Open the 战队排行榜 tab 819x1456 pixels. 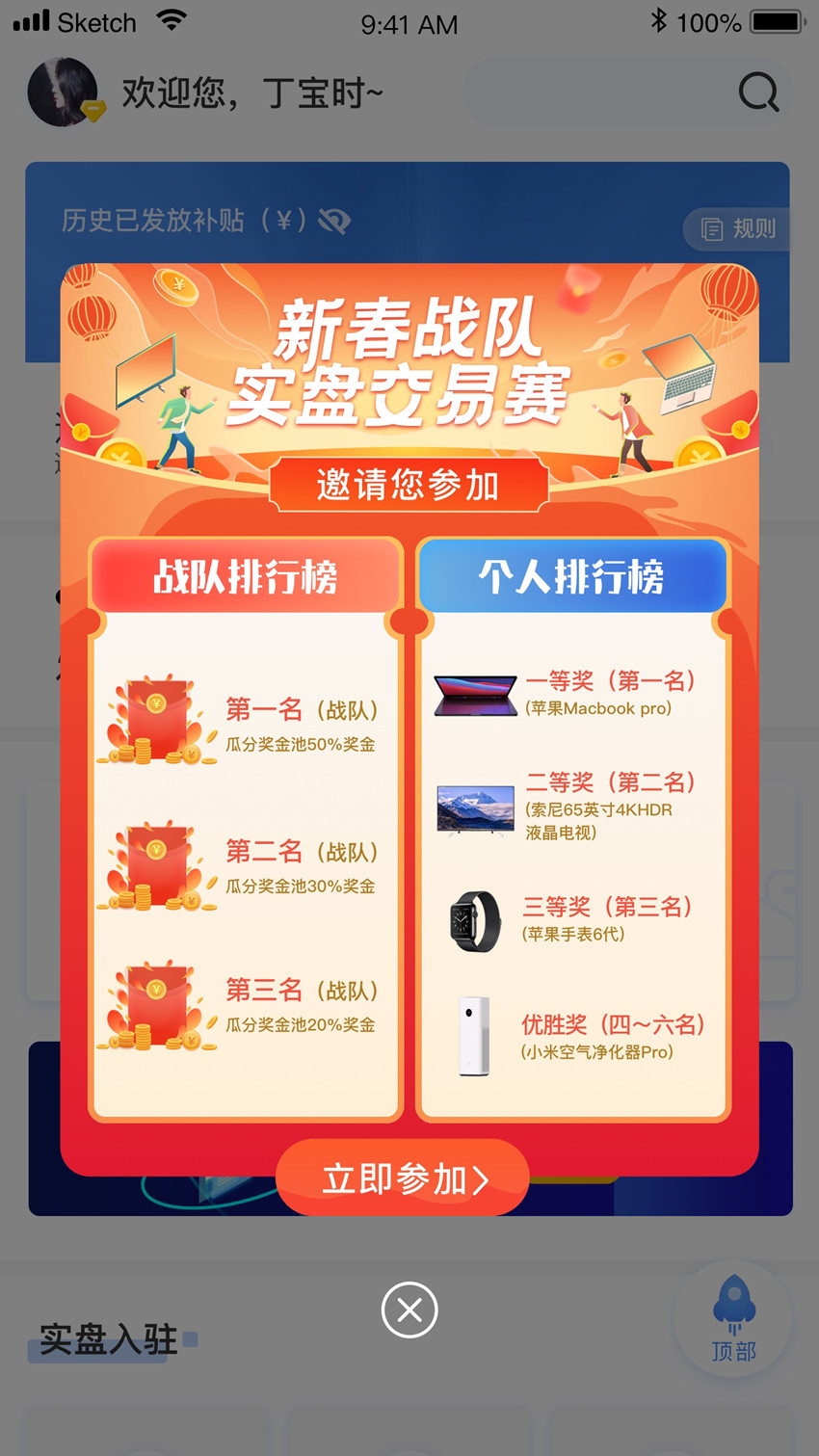tap(246, 577)
